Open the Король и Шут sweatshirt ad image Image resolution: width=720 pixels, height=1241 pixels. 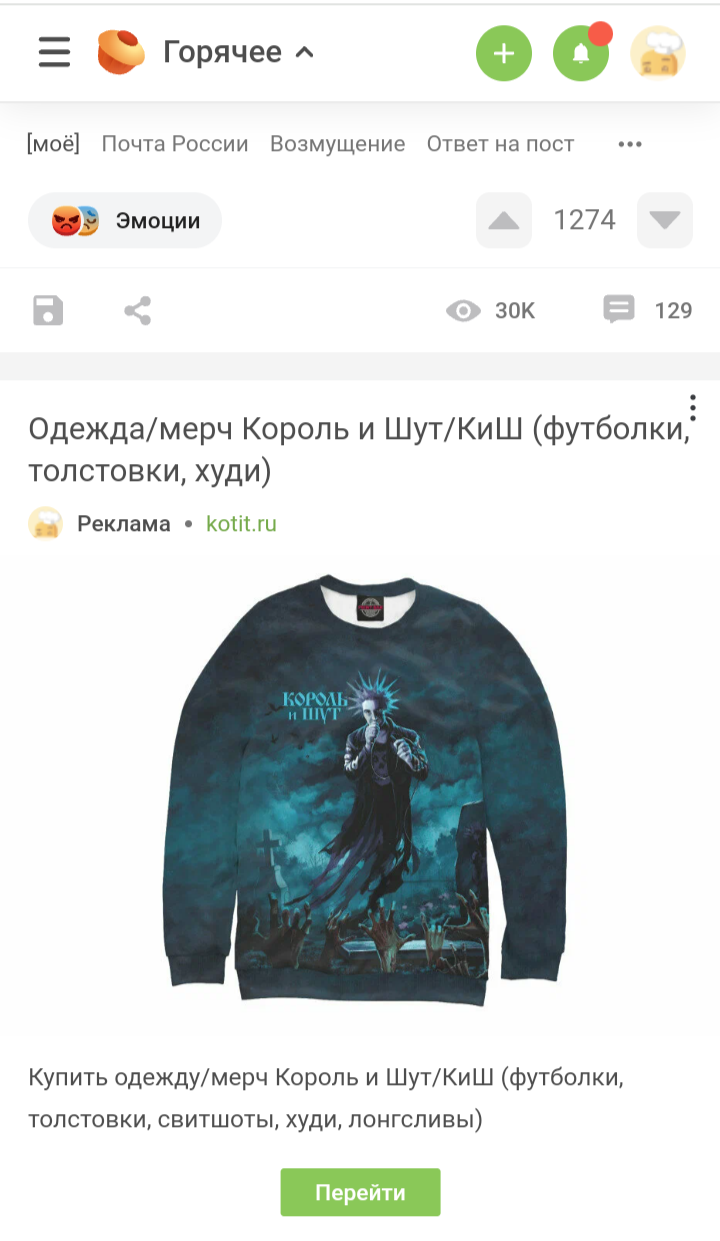pyautogui.click(x=365, y=790)
